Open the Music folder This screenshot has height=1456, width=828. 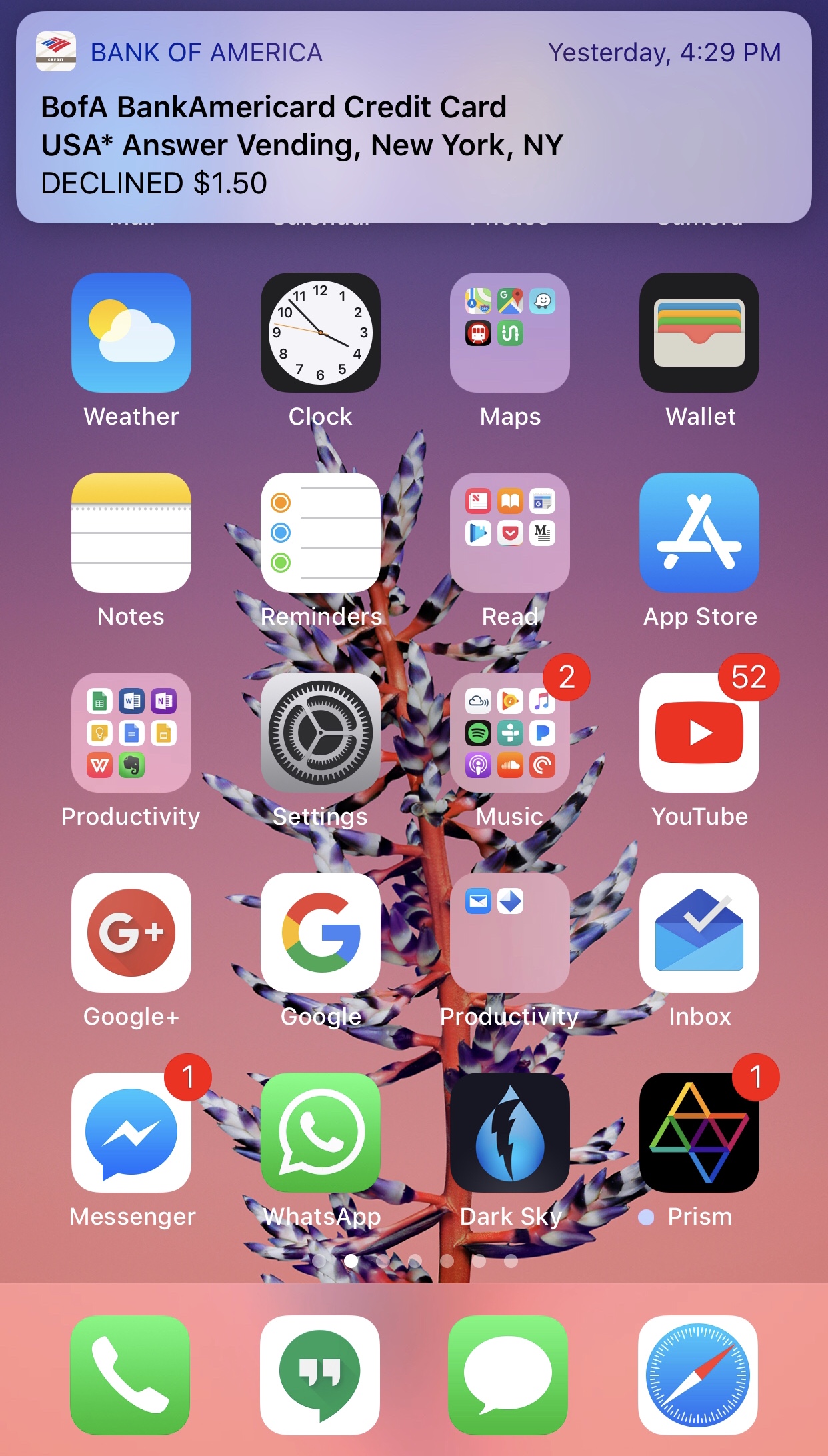tap(510, 733)
